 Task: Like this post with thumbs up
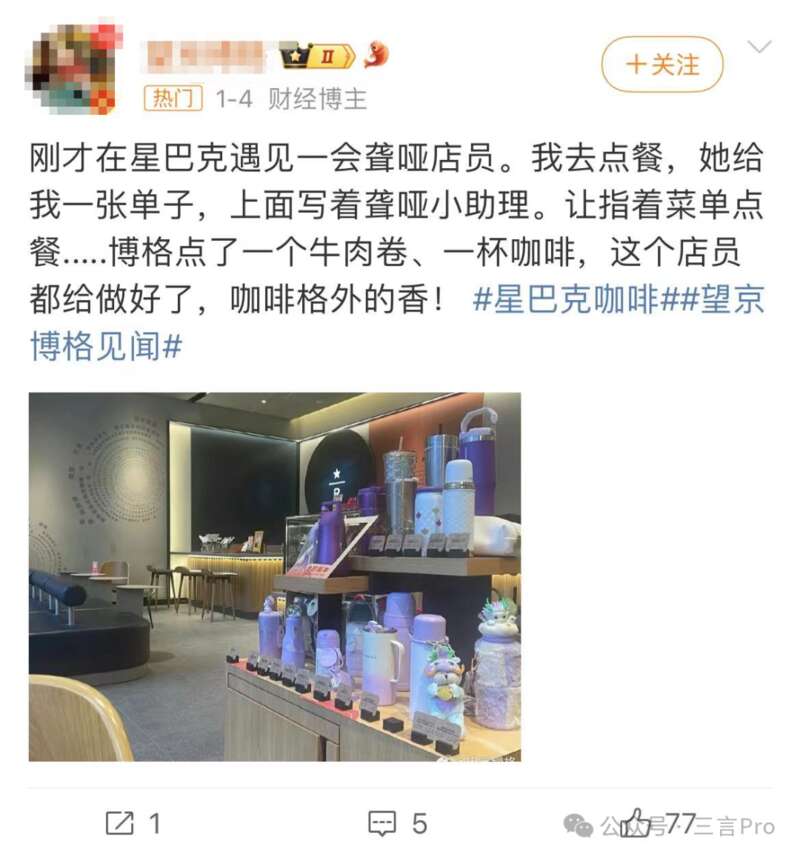636,824
